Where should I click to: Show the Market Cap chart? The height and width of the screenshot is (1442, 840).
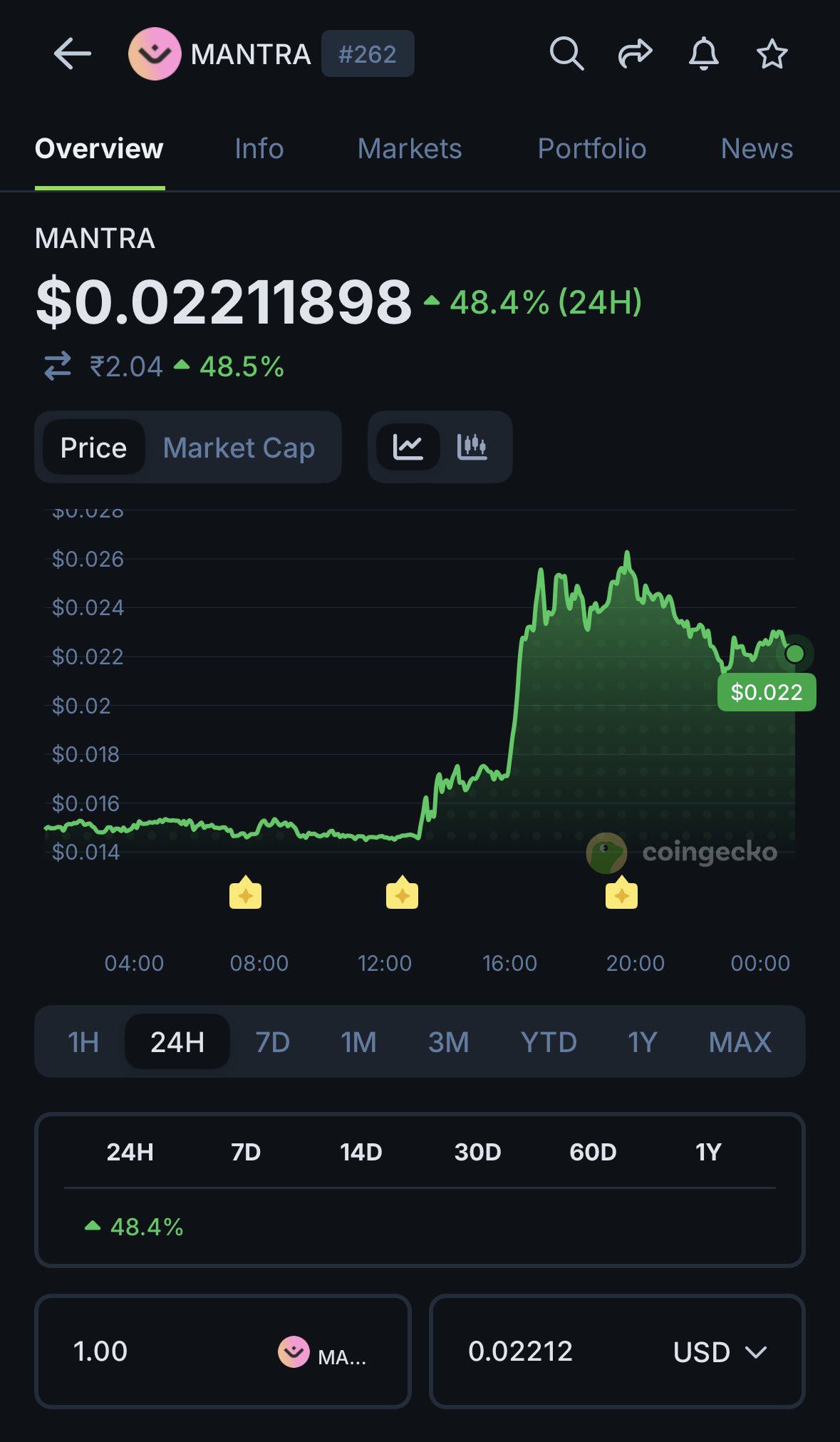239,448
